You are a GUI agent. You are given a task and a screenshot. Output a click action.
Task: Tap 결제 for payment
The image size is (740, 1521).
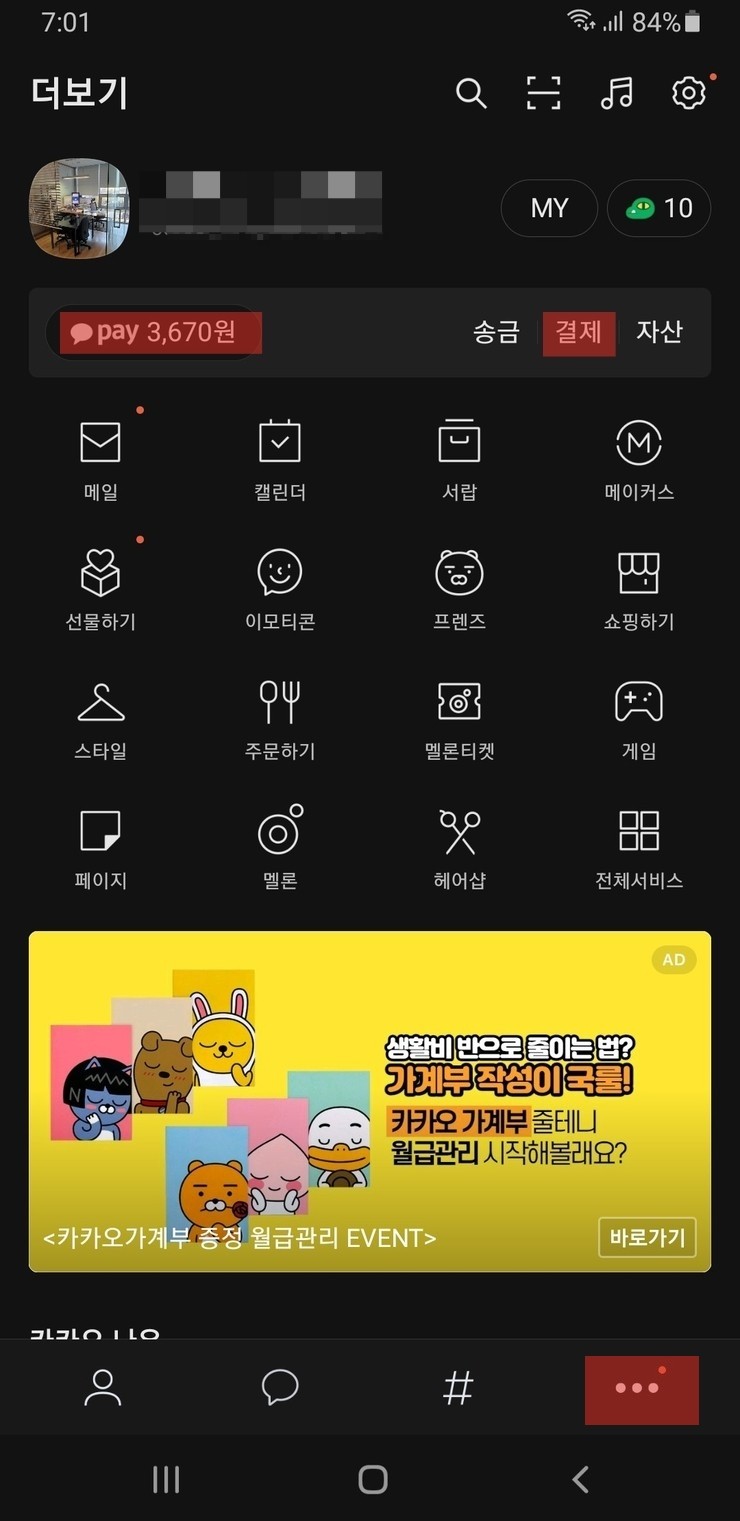578,332
